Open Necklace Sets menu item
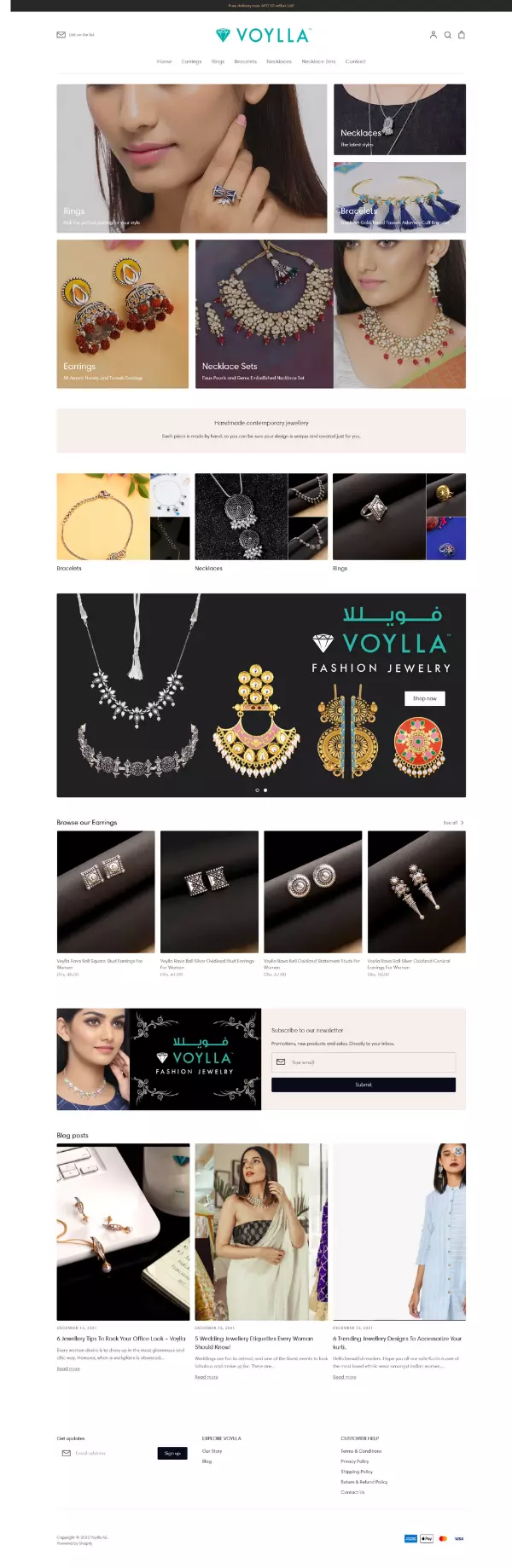This screenshot has width=512, height=1568. [x=318, y=61]
